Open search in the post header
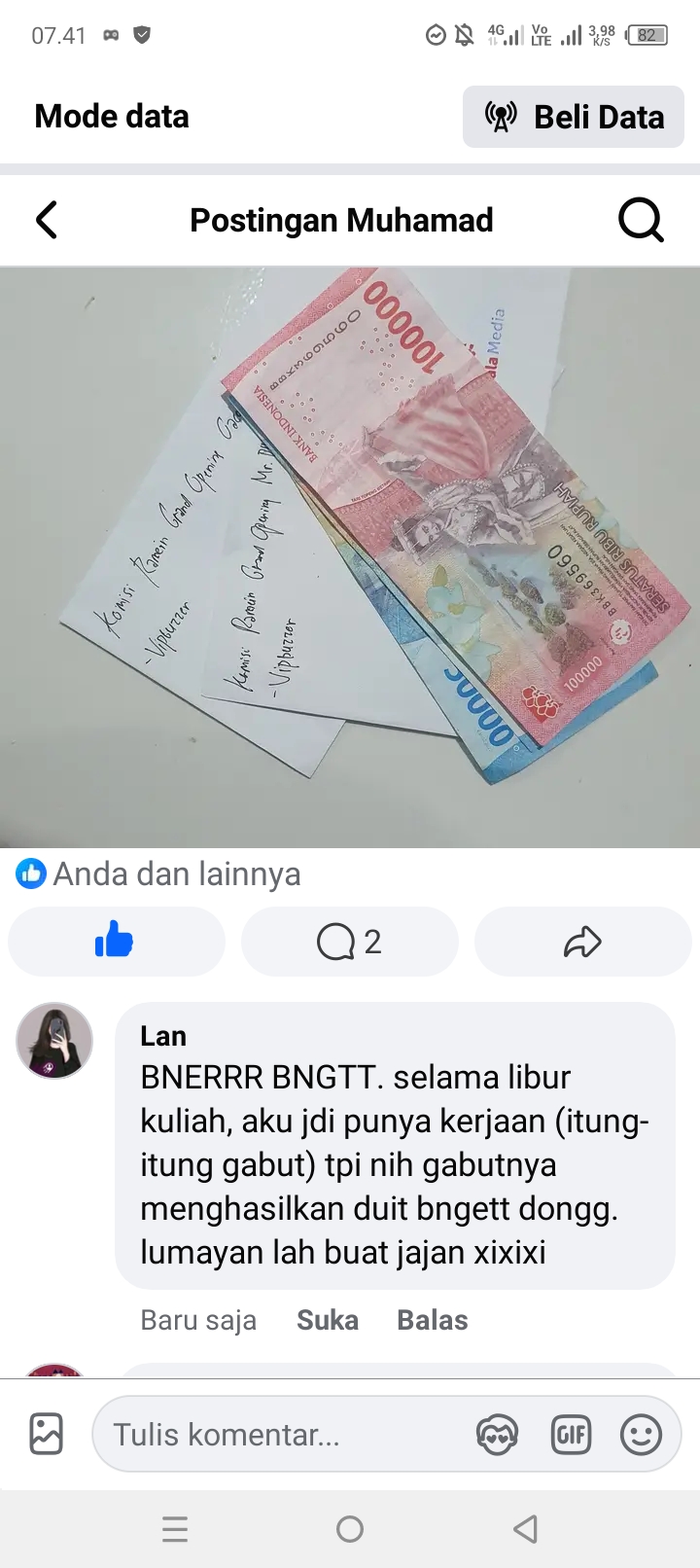Image resolution: width=700 pixels, height=1568 pixels. pos(641,220)
